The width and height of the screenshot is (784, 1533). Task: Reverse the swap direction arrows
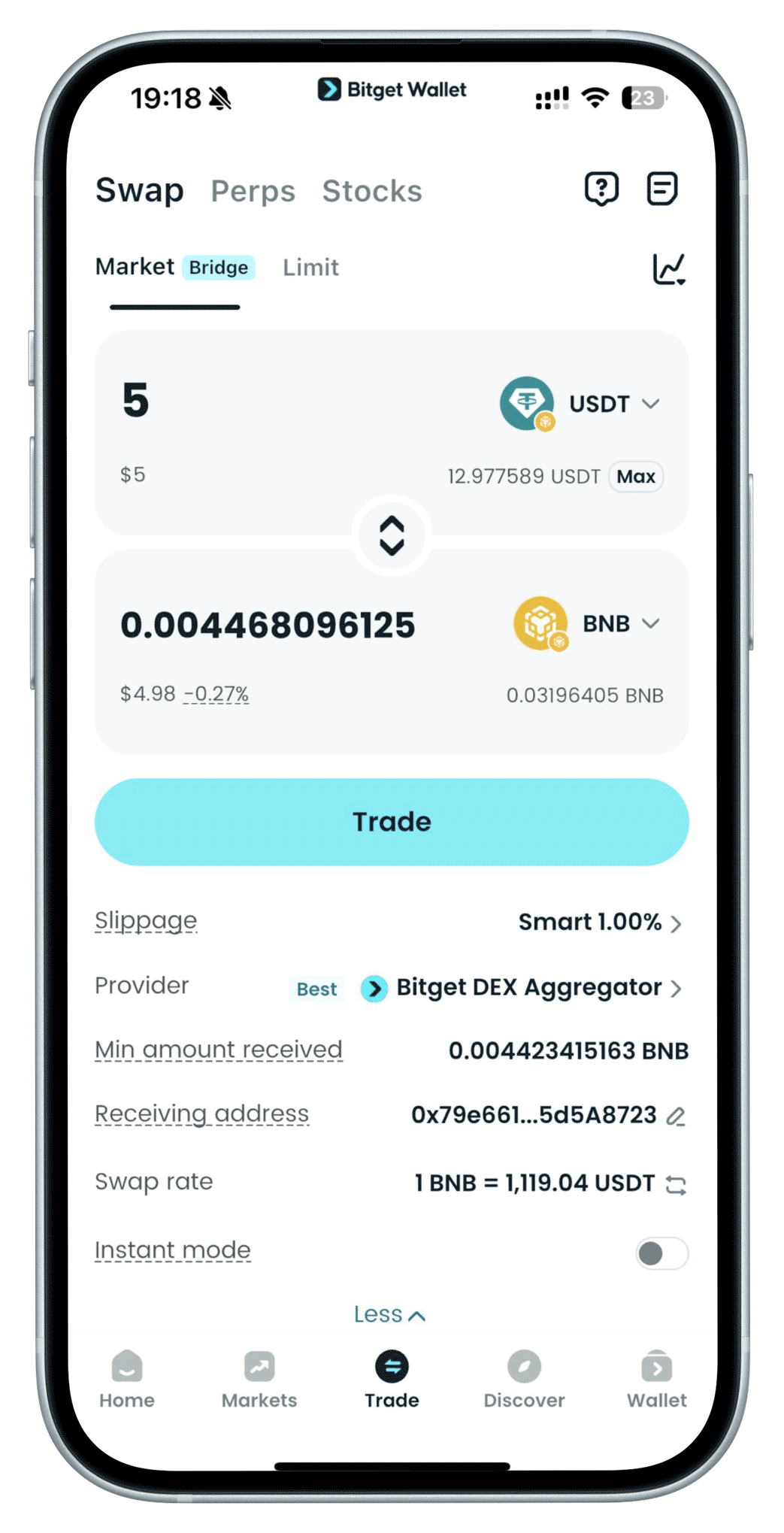[392, 536]
